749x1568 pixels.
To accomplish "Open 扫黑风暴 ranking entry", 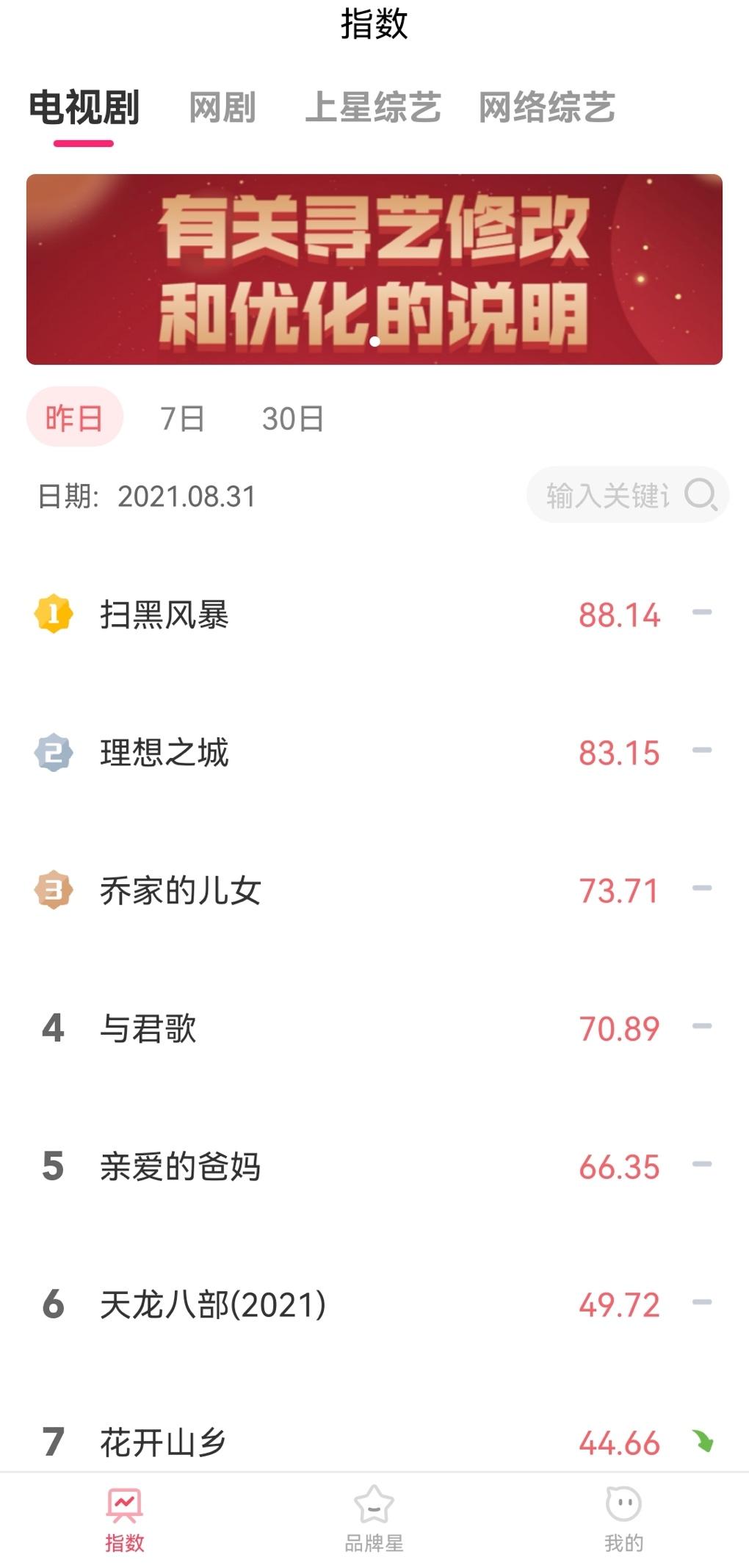I will tap(164, 615).
